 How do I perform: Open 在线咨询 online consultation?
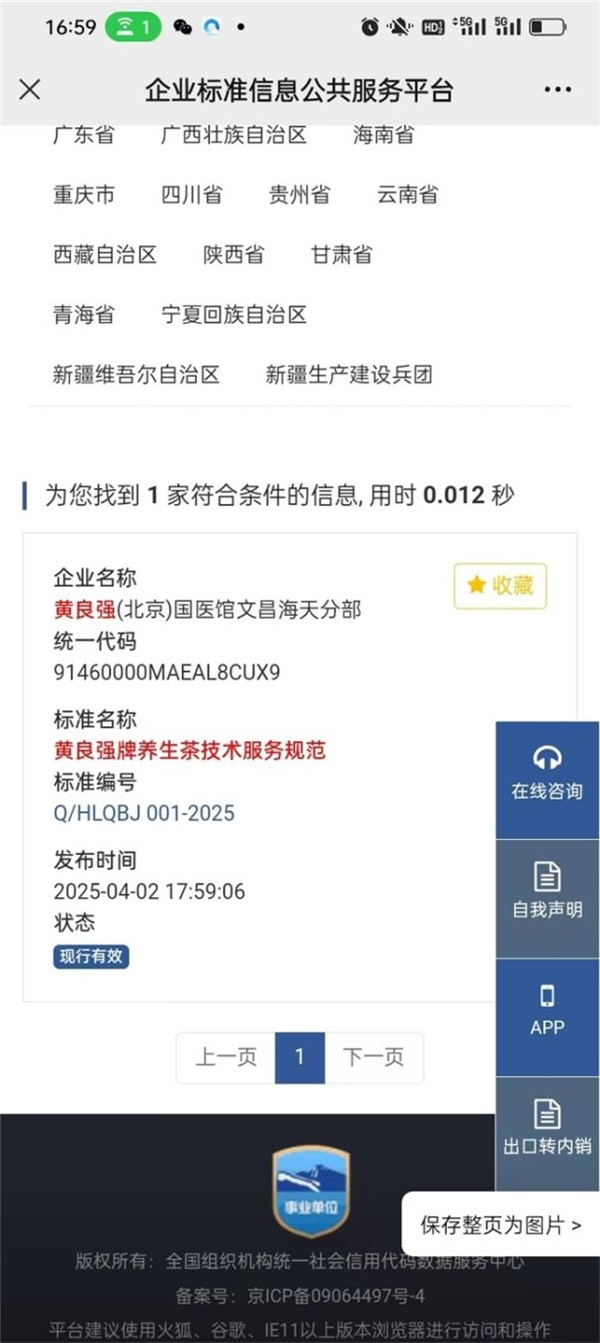pos(547,775)
